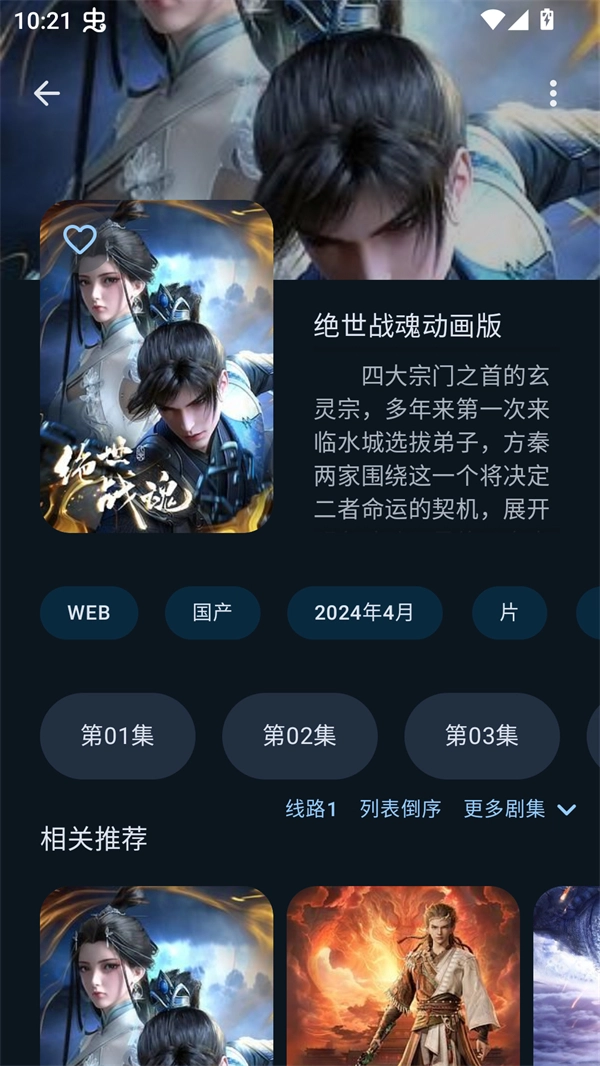Switch source via 线路1

coord(311,809)
